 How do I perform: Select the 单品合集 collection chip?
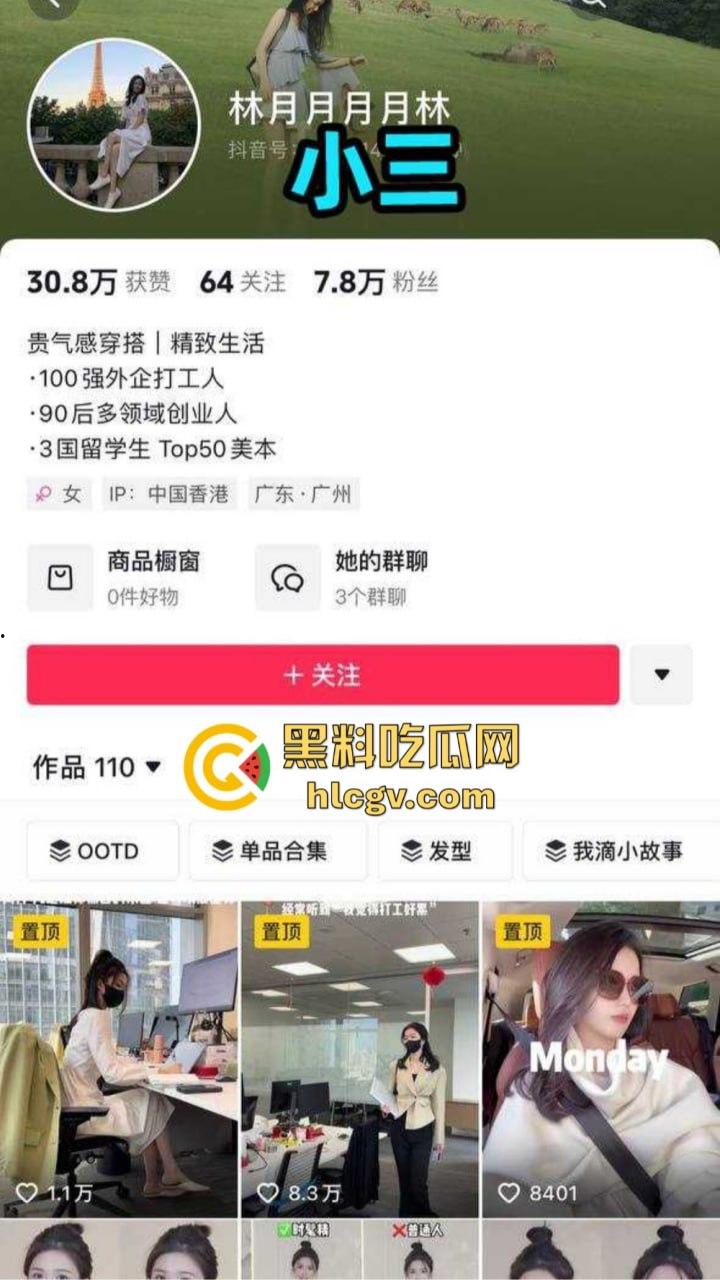click(x=277, y=851)
